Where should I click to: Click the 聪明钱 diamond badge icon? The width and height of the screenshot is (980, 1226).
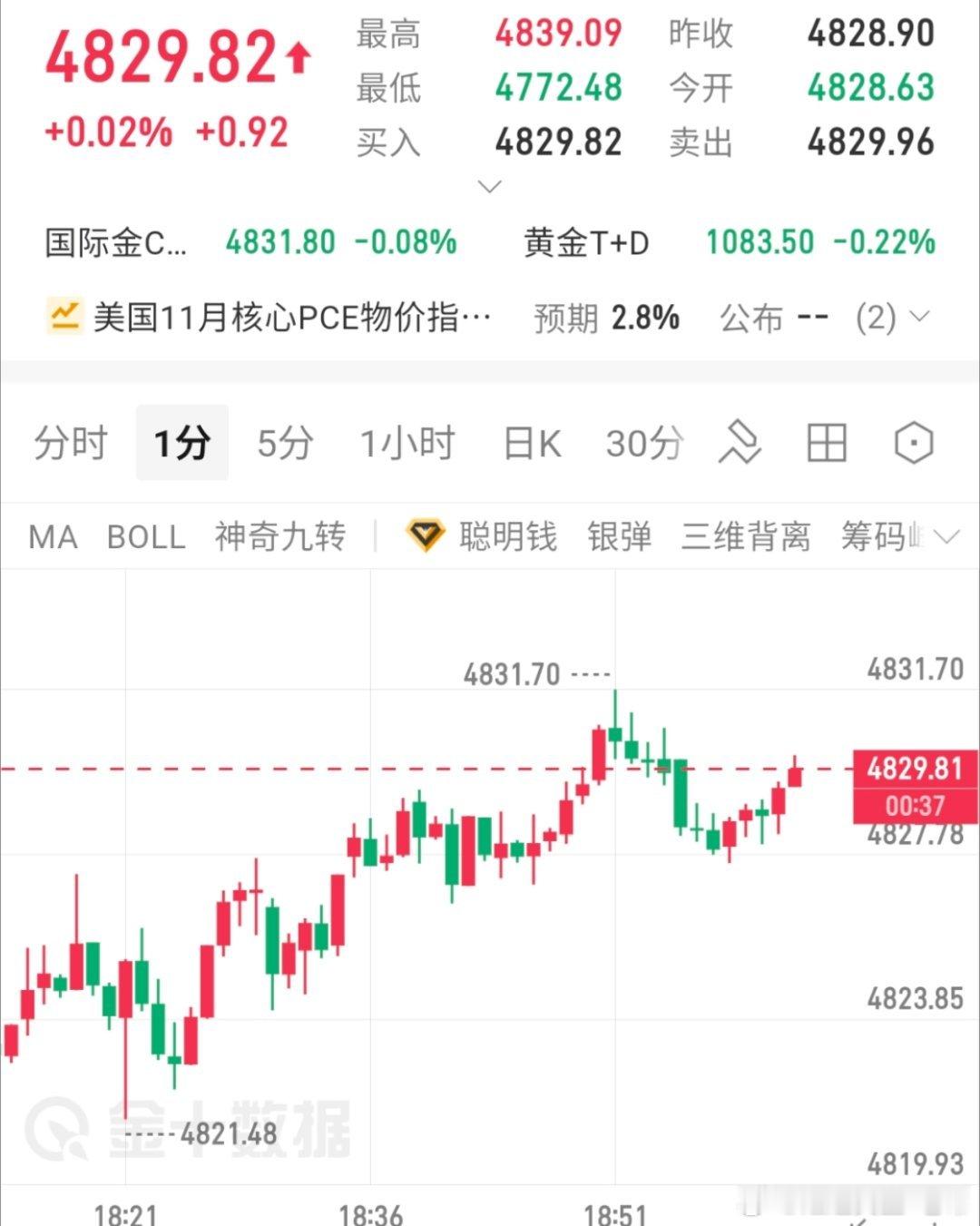(x=425, y=535)
